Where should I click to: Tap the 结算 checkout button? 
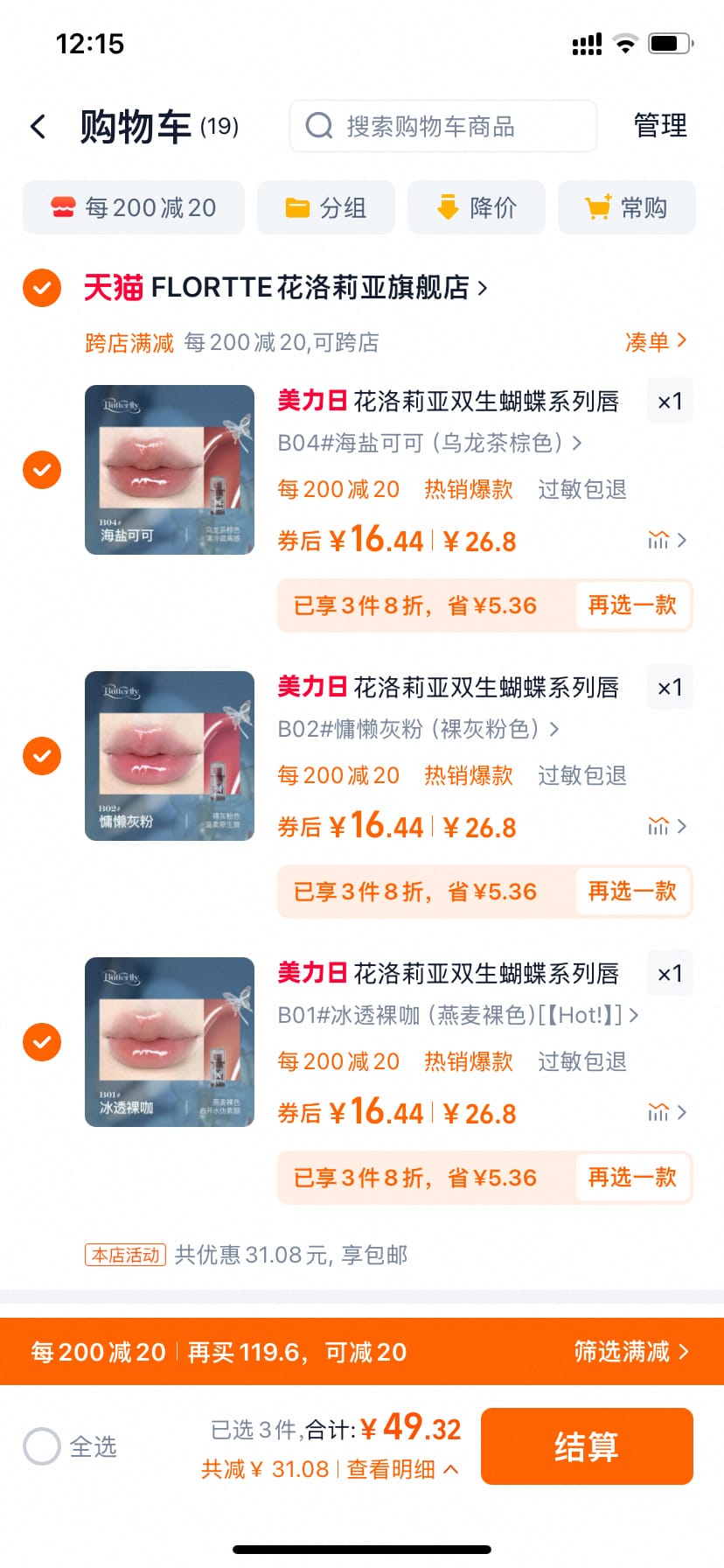click(x=587, y=1445)
